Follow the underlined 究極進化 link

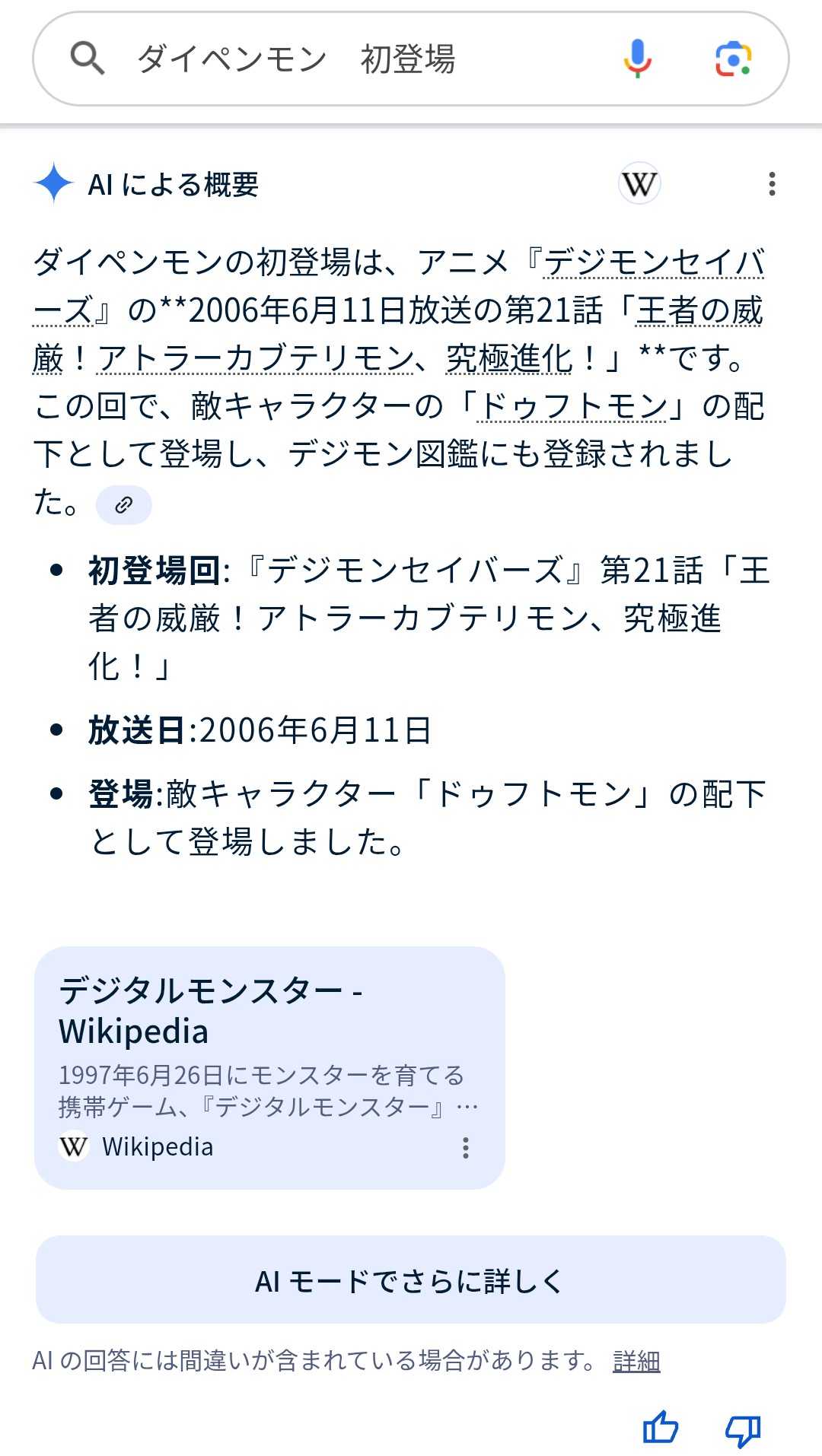coord(508,358)
